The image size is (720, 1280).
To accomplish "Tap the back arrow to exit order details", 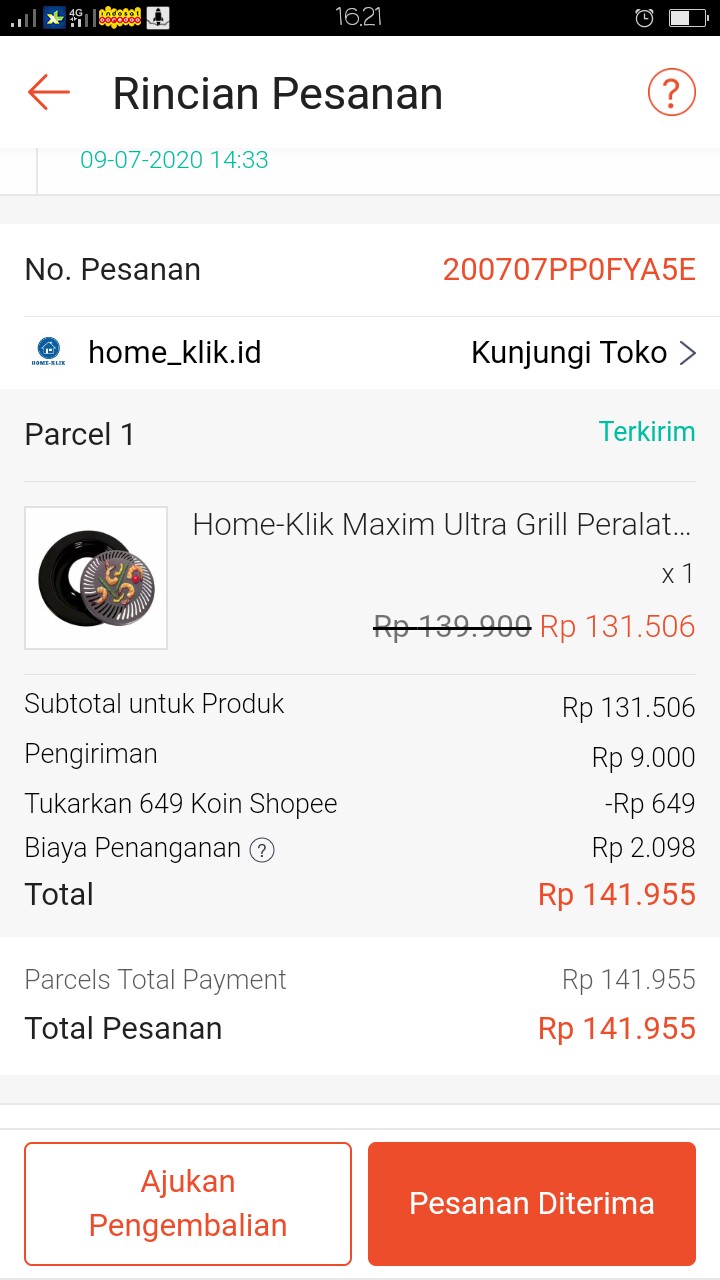I will pos(47,91).
